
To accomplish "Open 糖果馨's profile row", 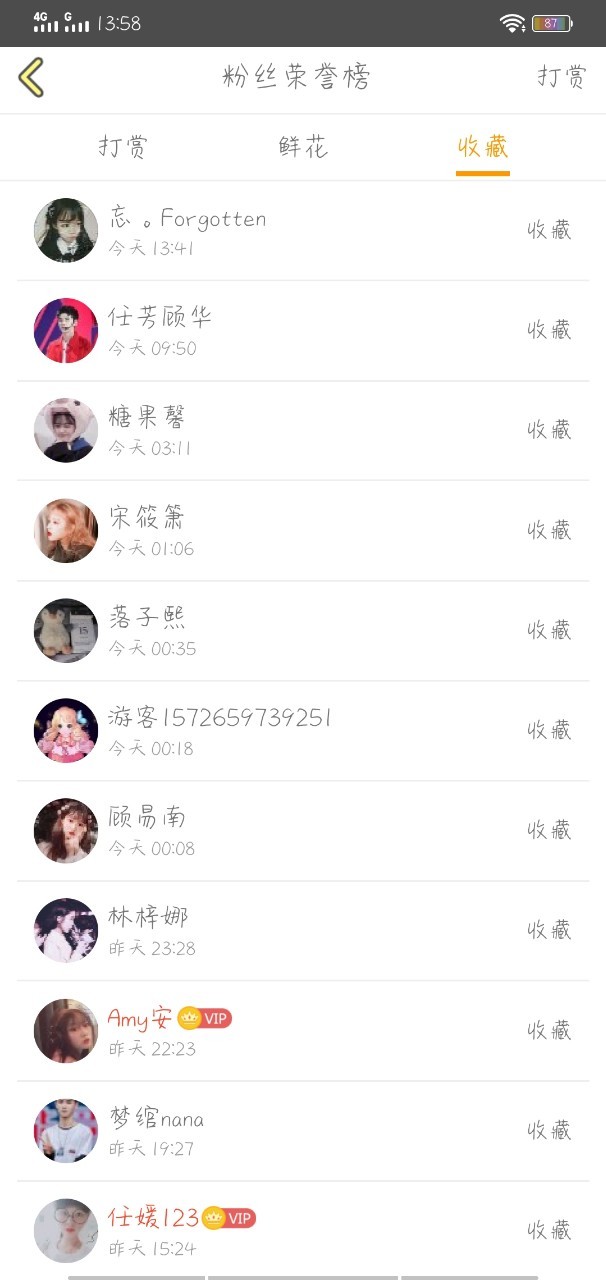I will click(303, 431).
